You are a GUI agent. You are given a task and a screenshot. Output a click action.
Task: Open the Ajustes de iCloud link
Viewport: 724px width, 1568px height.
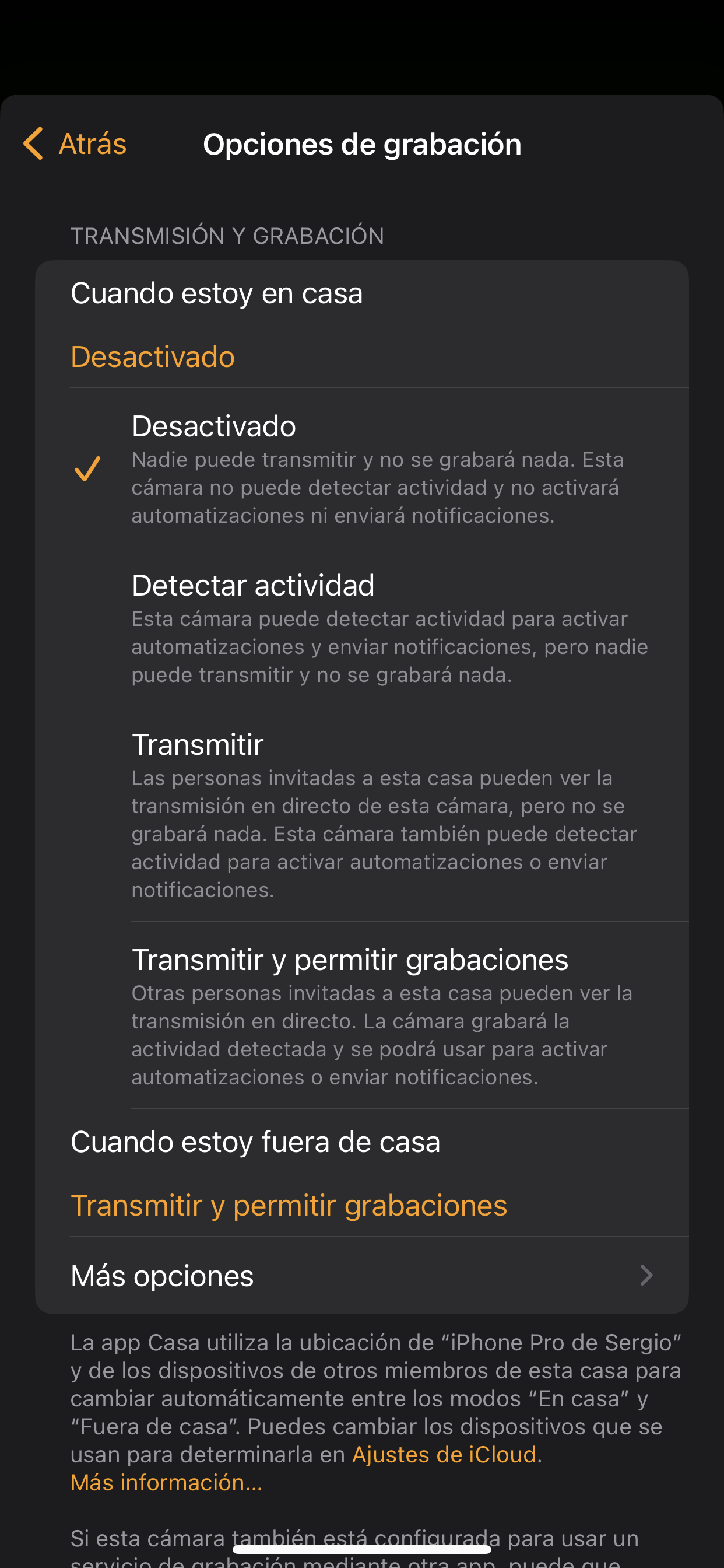coord(444,1454)
